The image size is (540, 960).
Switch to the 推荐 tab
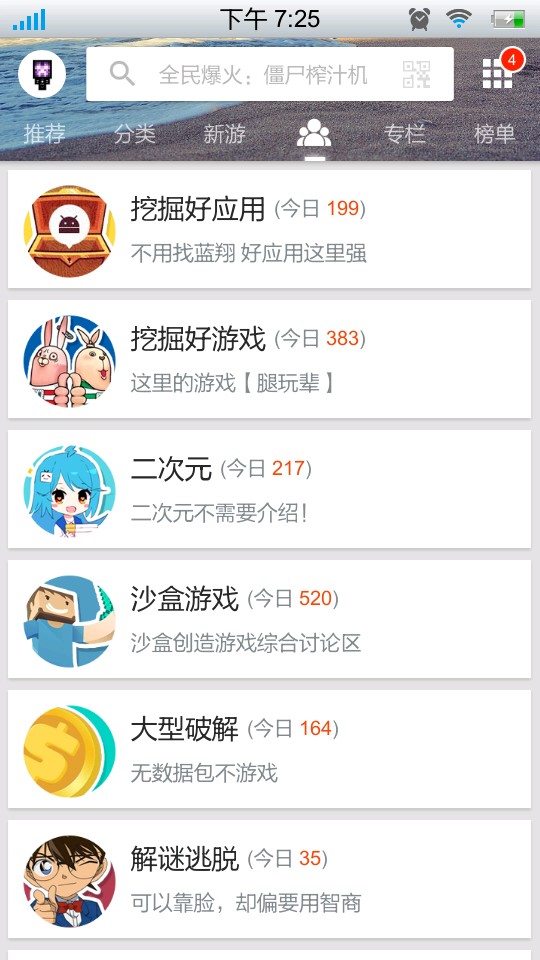(x=45, y=133)
